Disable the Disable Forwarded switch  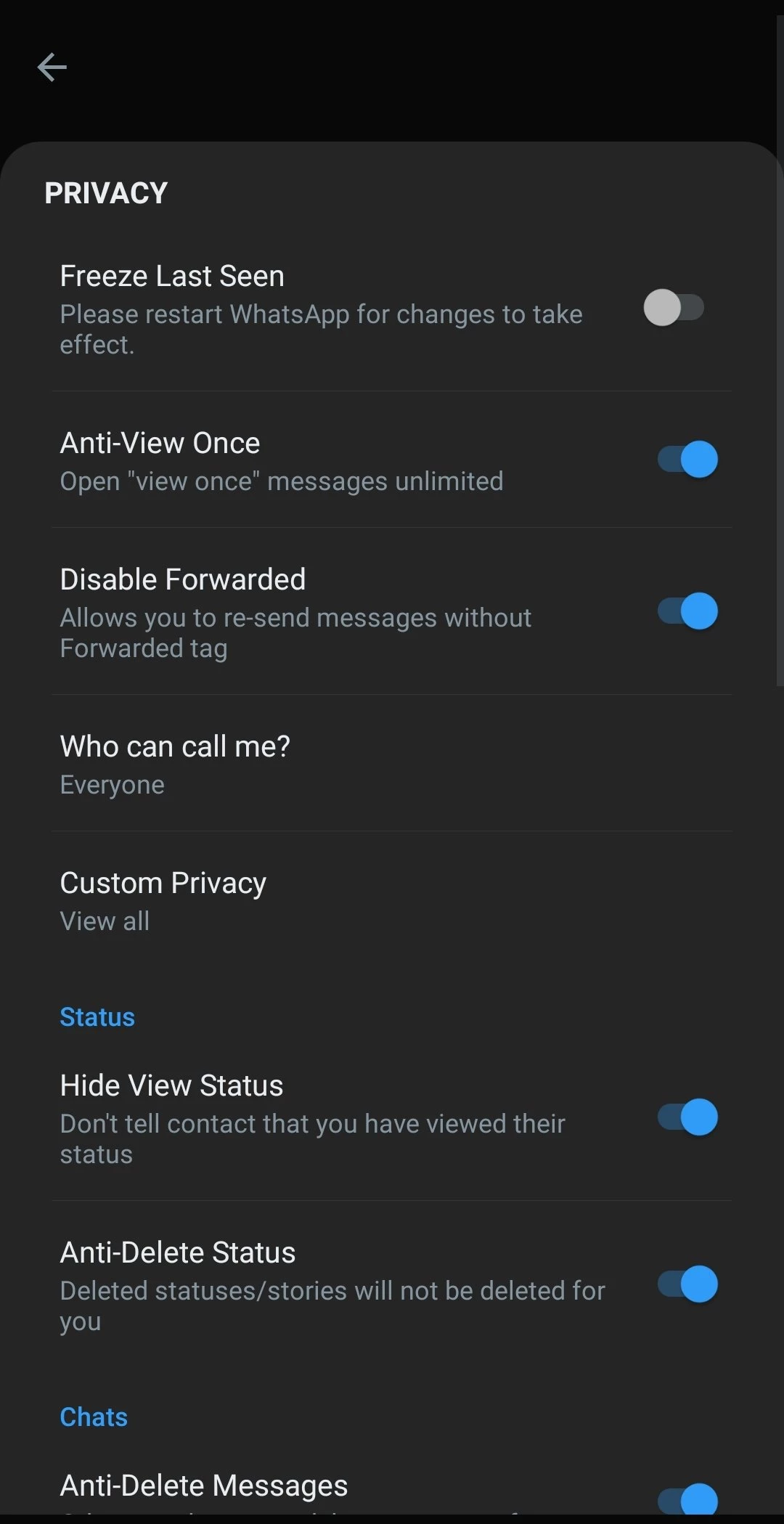687,611
